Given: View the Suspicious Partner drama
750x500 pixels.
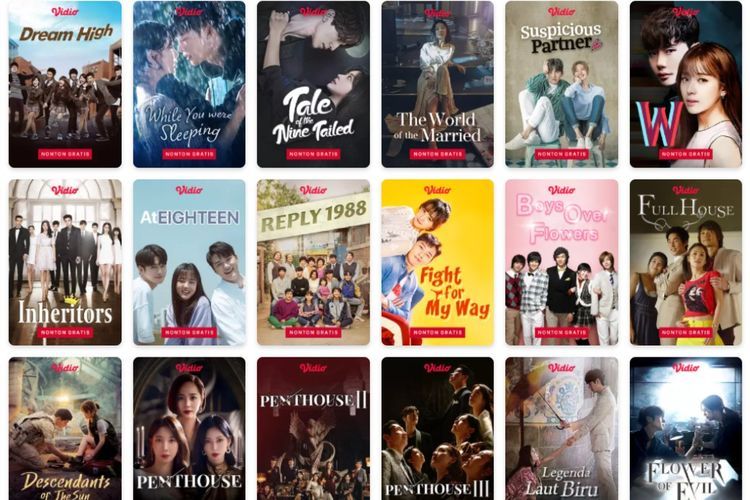Looking at the screenshot, I should point(561,85).
